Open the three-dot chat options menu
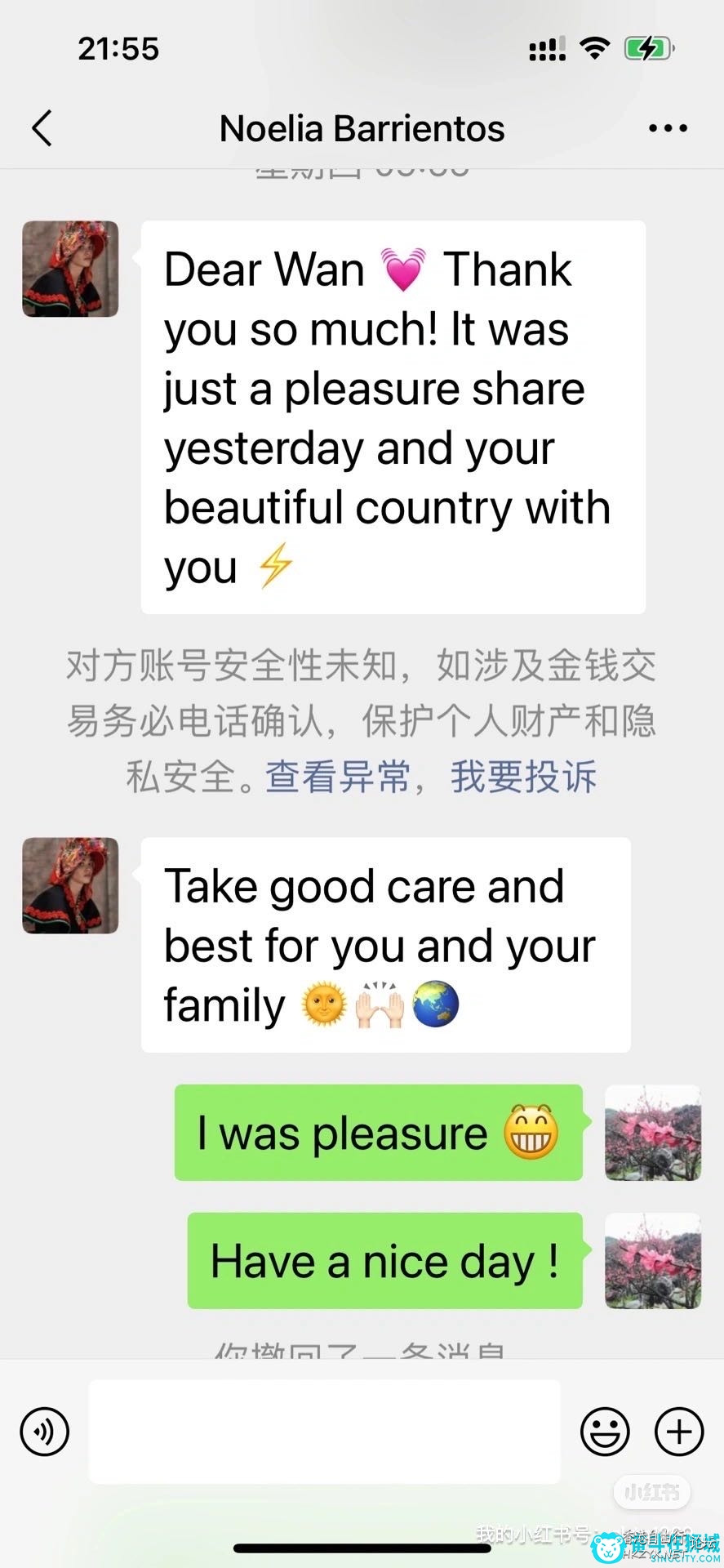 668,128
